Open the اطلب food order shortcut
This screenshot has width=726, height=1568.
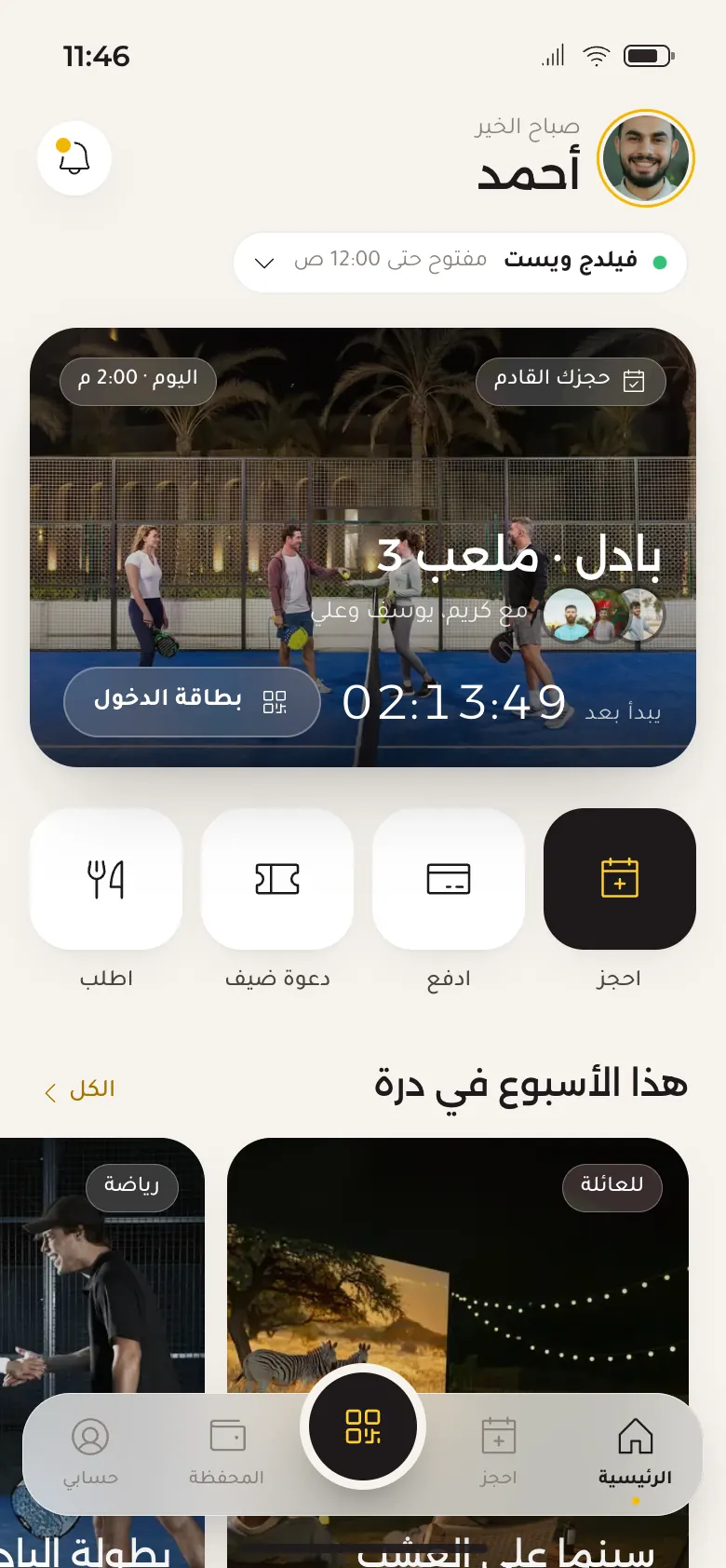(106, 879)
